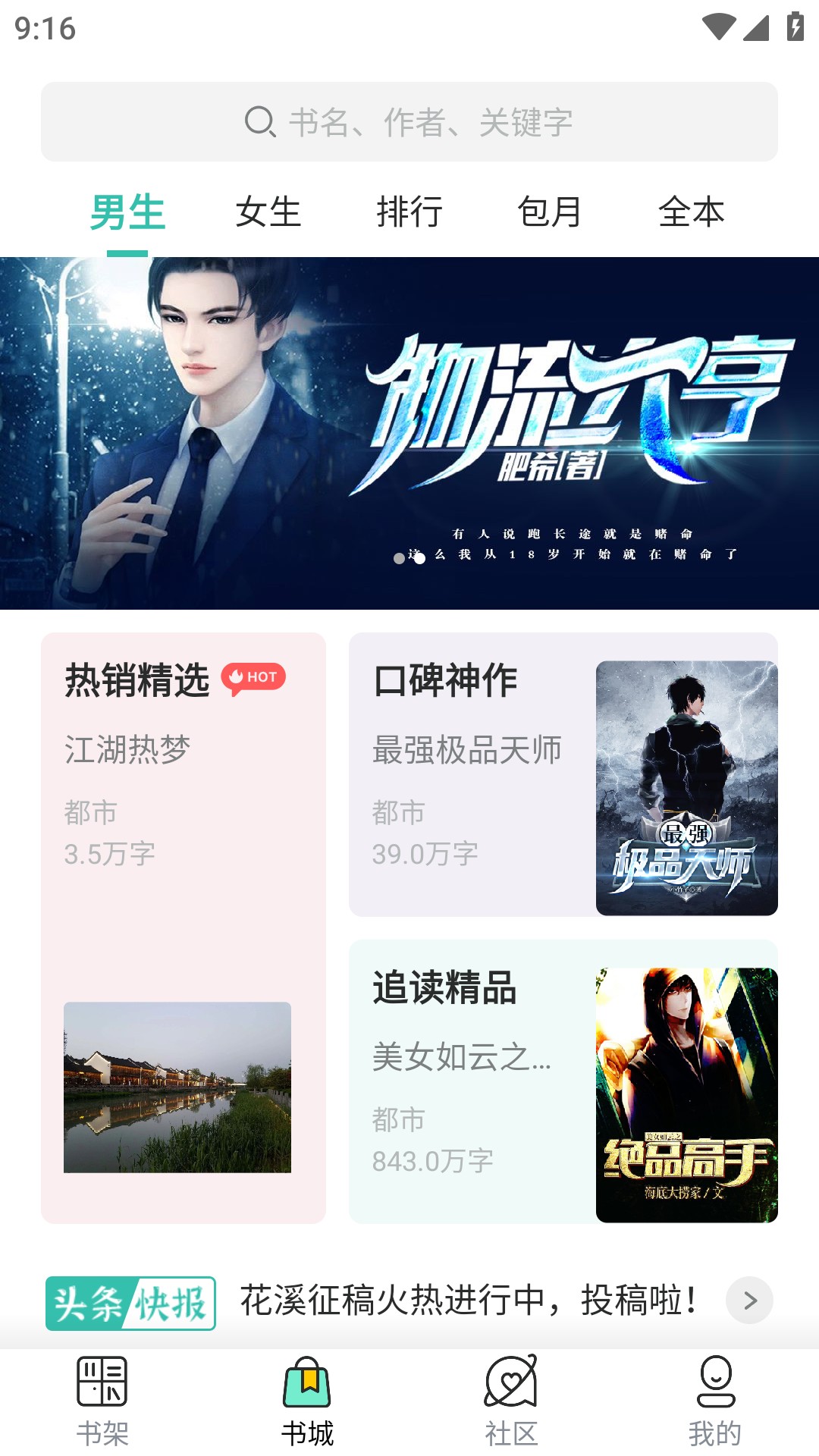Screen dimensions: 819x1456
Task: Switch to the 我的 tab
Action: [715, 1401]
